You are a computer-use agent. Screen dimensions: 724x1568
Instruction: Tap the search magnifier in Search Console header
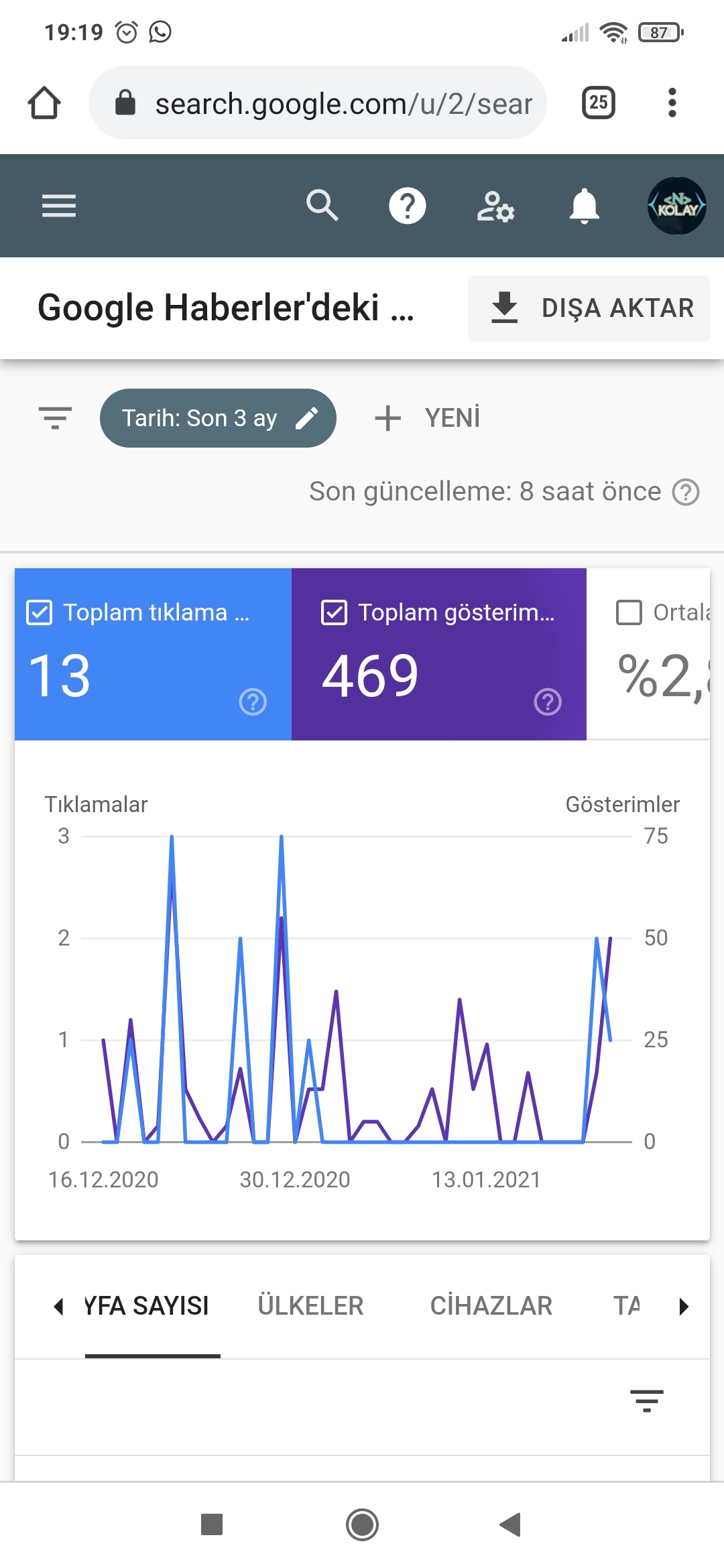point(322,206)
